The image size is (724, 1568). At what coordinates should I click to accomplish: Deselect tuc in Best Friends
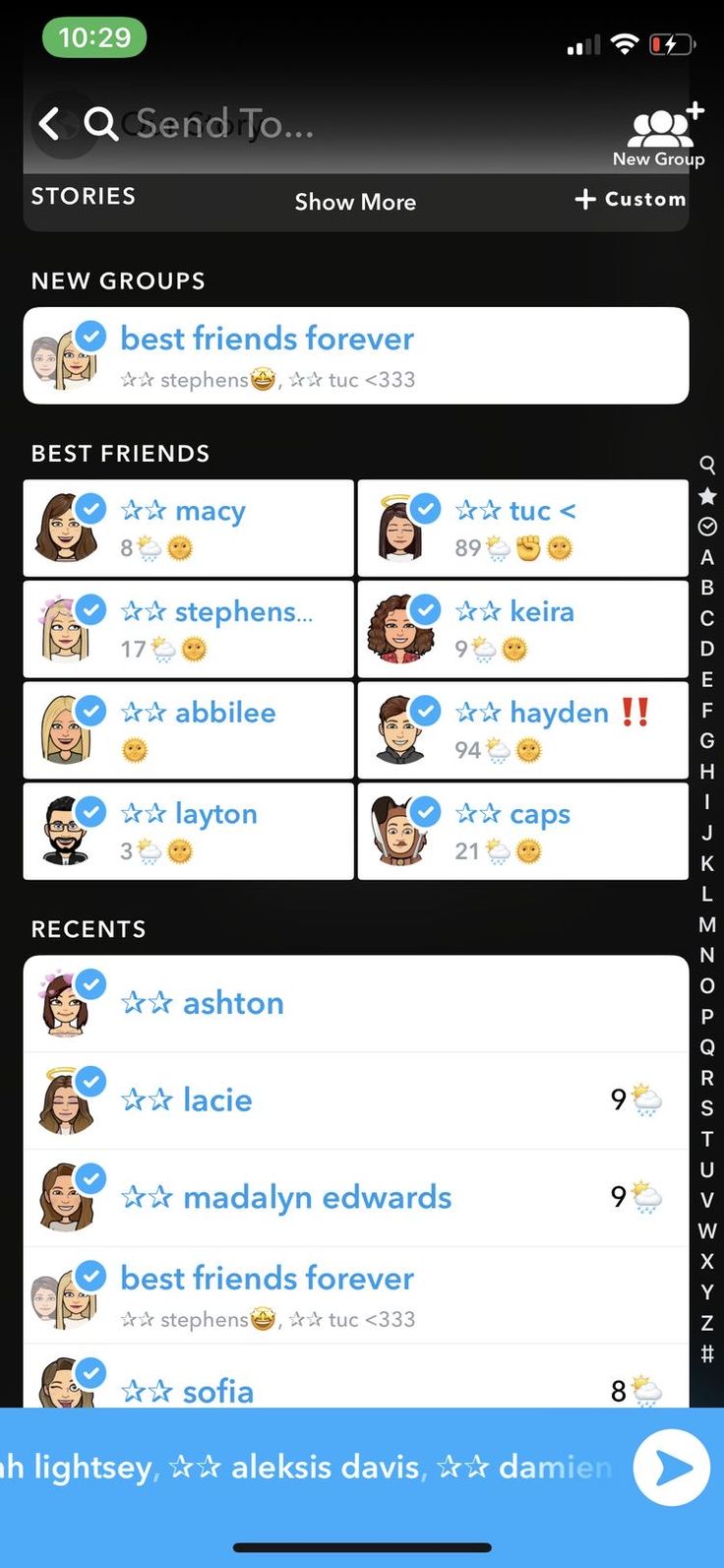point(522,528)
